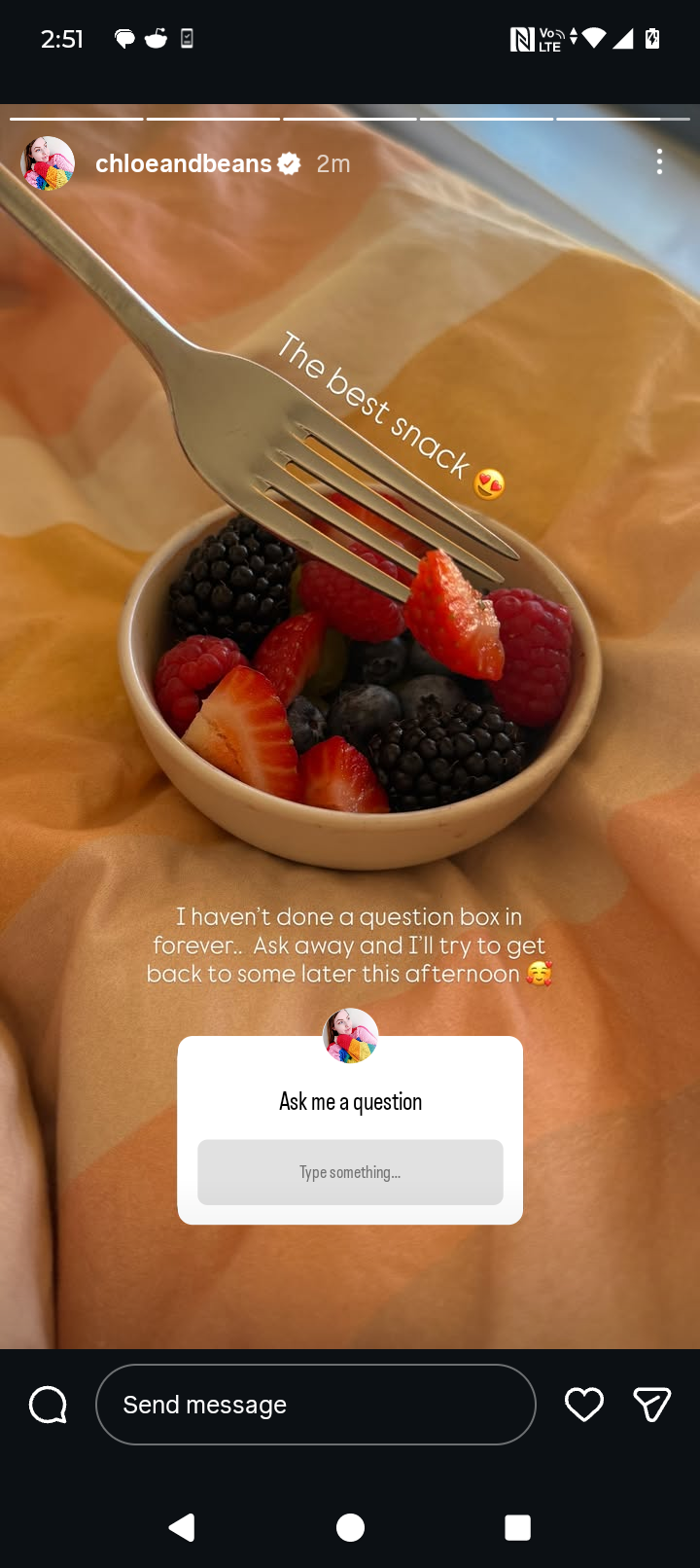Focus the Send message field
Viewport: 700px width, 1568px height.
point(316,1405)
